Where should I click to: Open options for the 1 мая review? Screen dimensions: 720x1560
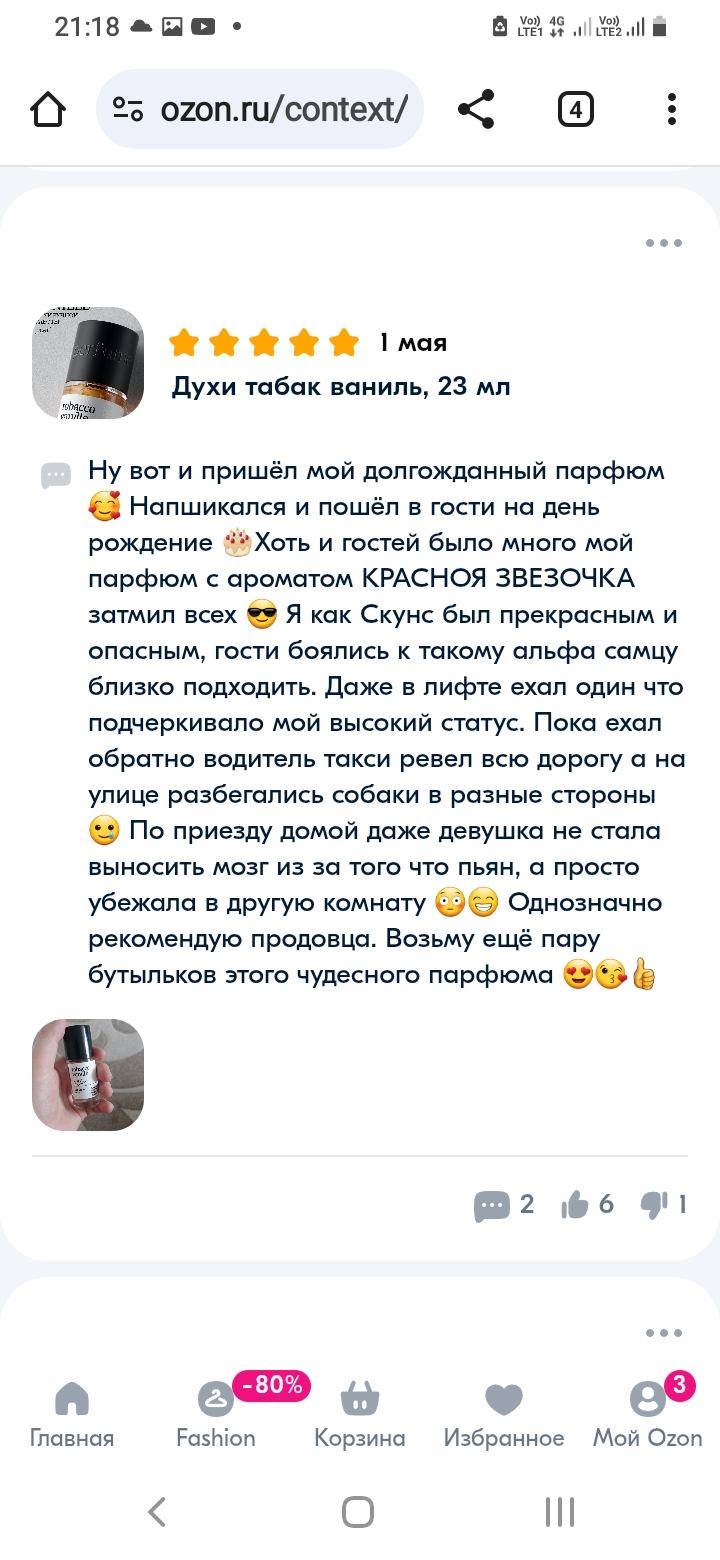coord(663,243)
